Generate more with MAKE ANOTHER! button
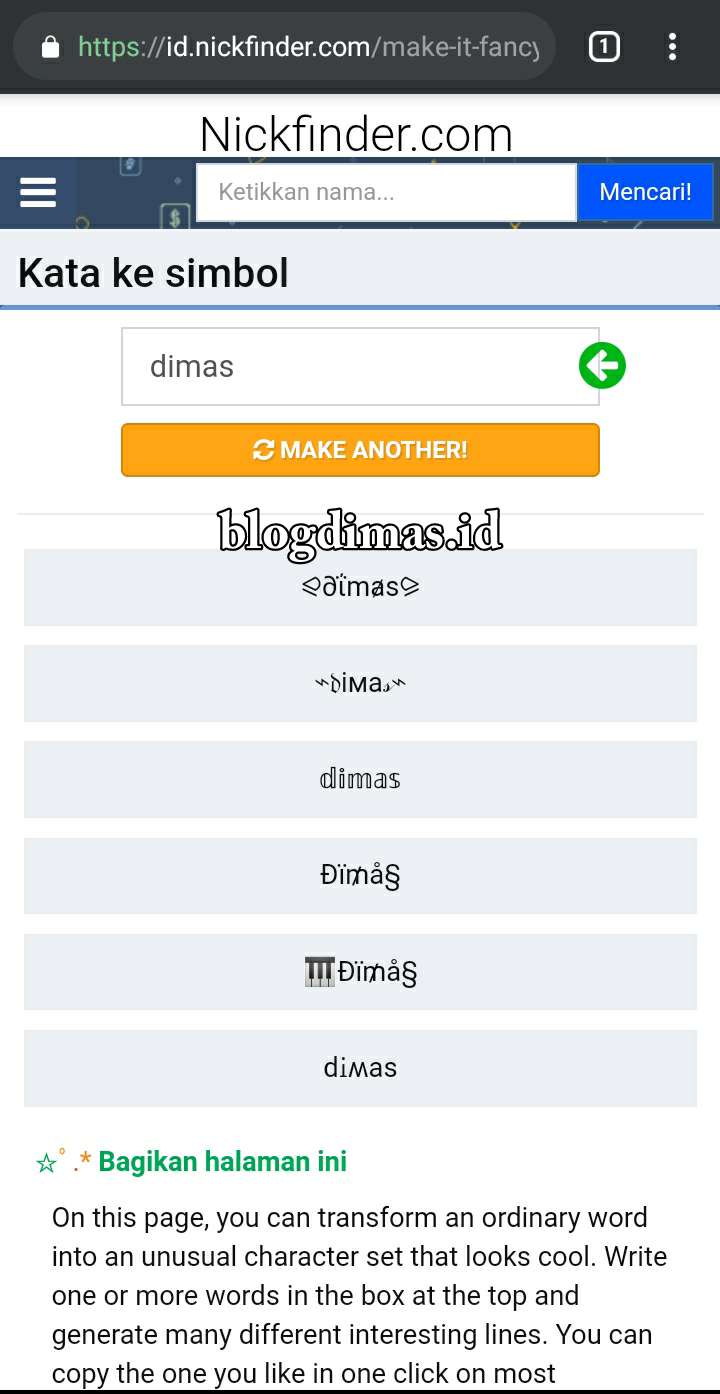Viewport: 720px width, 1394px height. (x=360, y=450)
